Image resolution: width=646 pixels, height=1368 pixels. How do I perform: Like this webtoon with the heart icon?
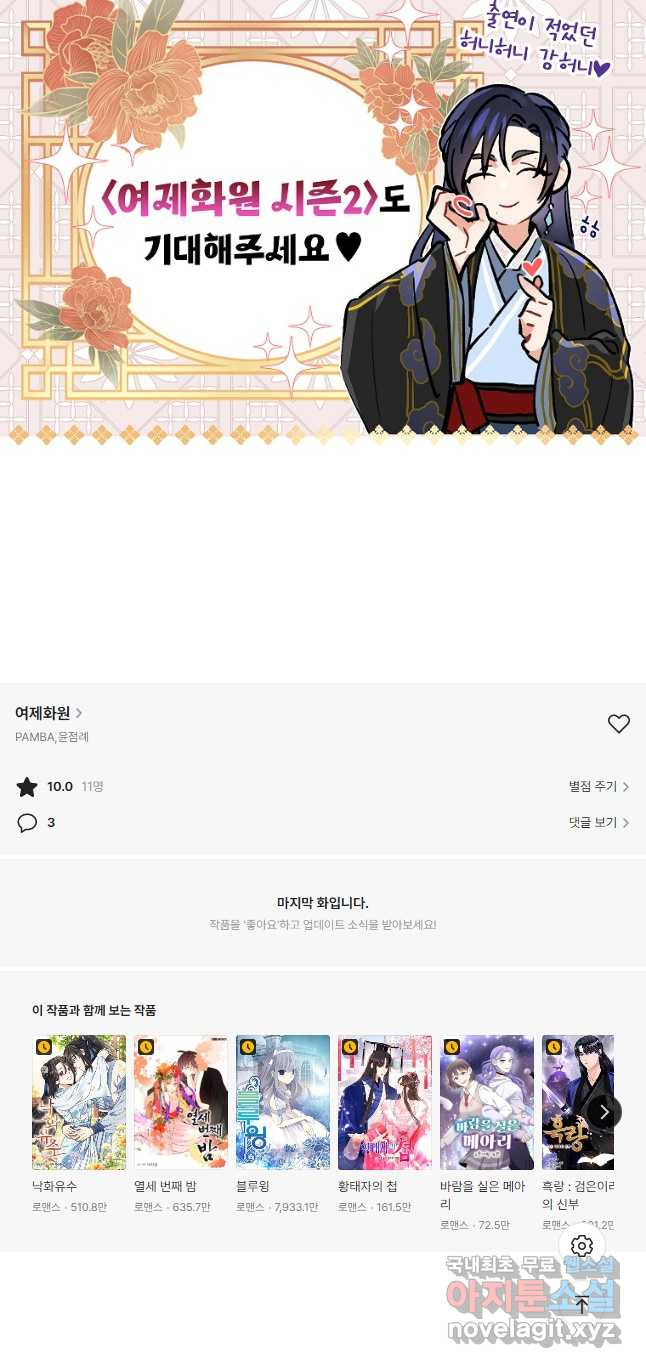click(x=619, y=724)
